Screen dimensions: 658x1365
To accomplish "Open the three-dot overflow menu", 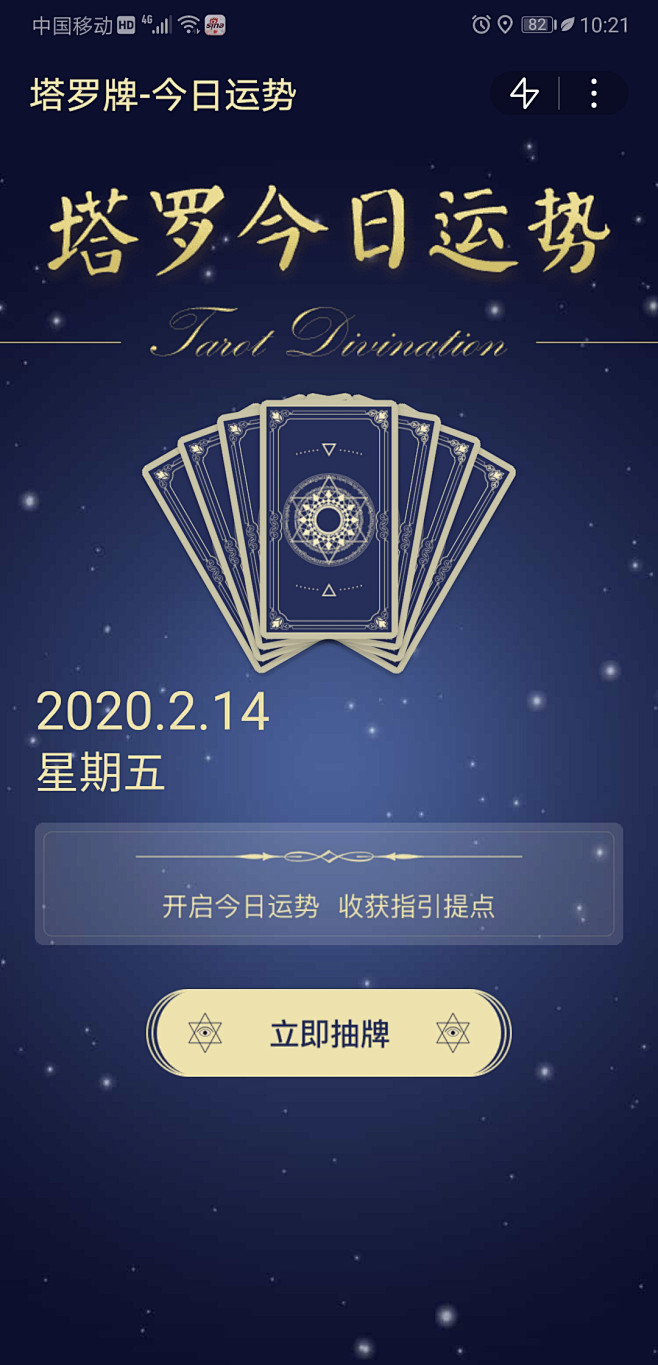I will (x=594, y=94).
